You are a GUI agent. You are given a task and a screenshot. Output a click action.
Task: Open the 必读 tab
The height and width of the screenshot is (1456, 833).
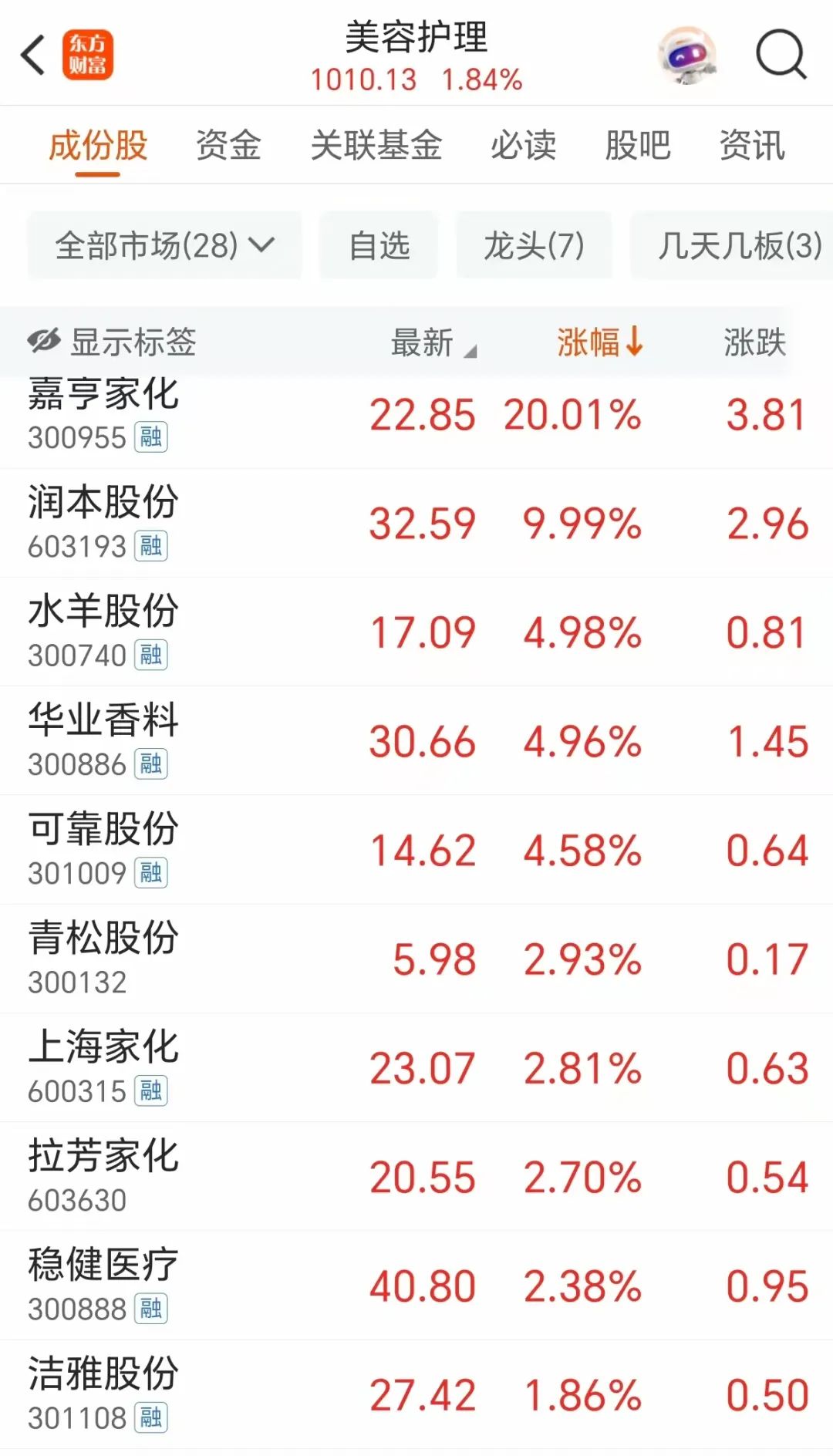coord(523,145)
